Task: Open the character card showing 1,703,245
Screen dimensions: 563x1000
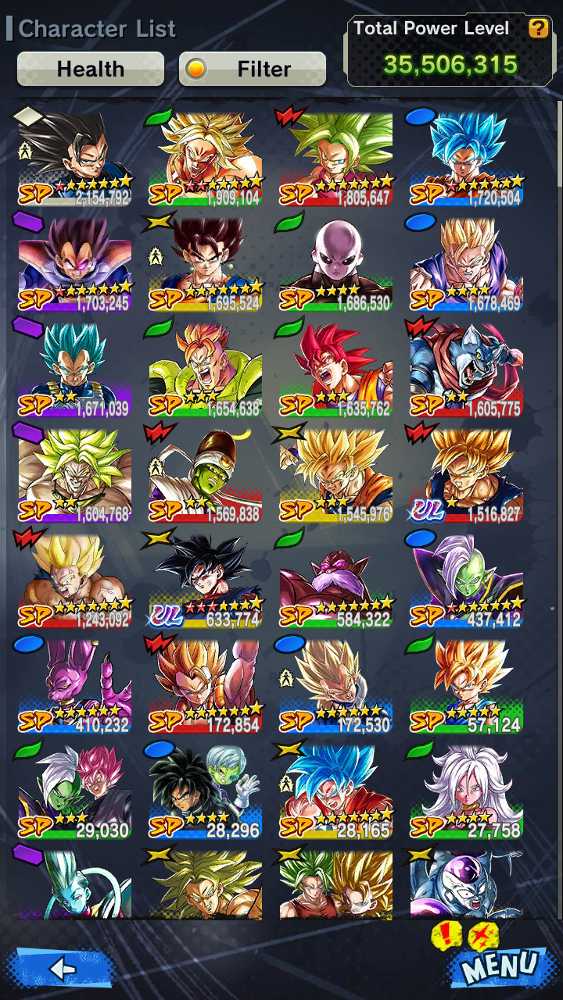Action: coord(75,265)
